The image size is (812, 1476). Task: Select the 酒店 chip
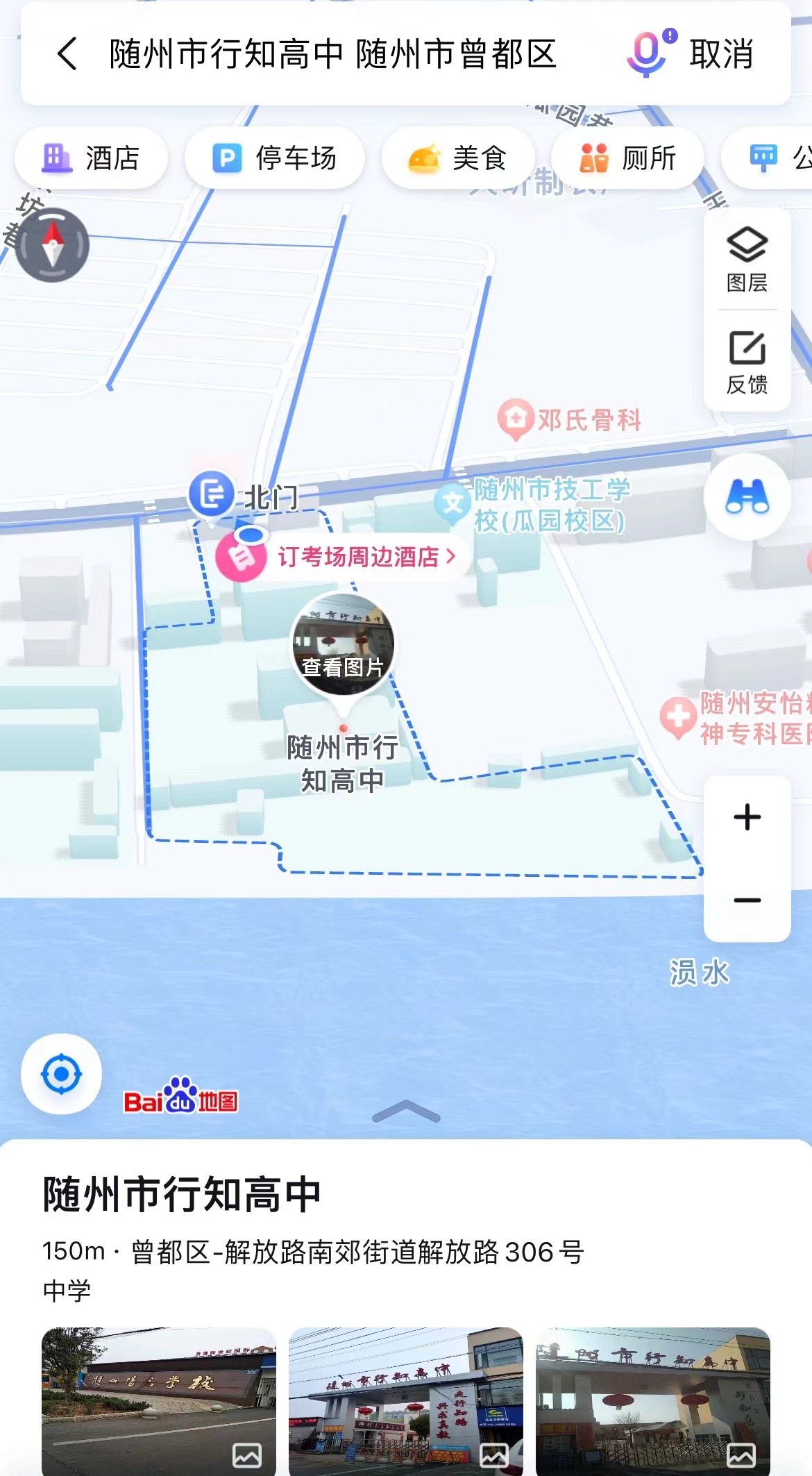tap(91, 158)
